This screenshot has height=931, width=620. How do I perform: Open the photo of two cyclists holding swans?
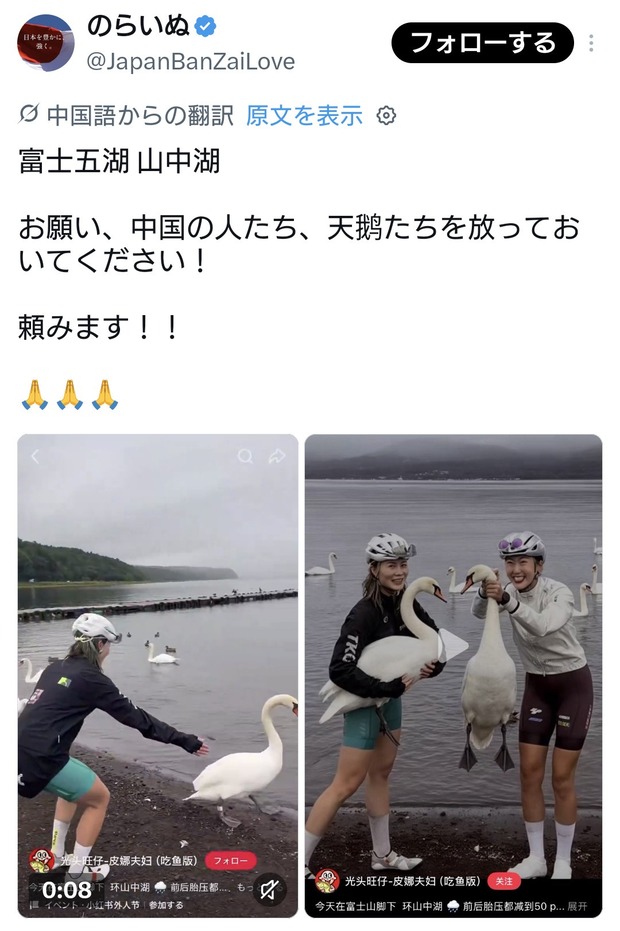453,676
